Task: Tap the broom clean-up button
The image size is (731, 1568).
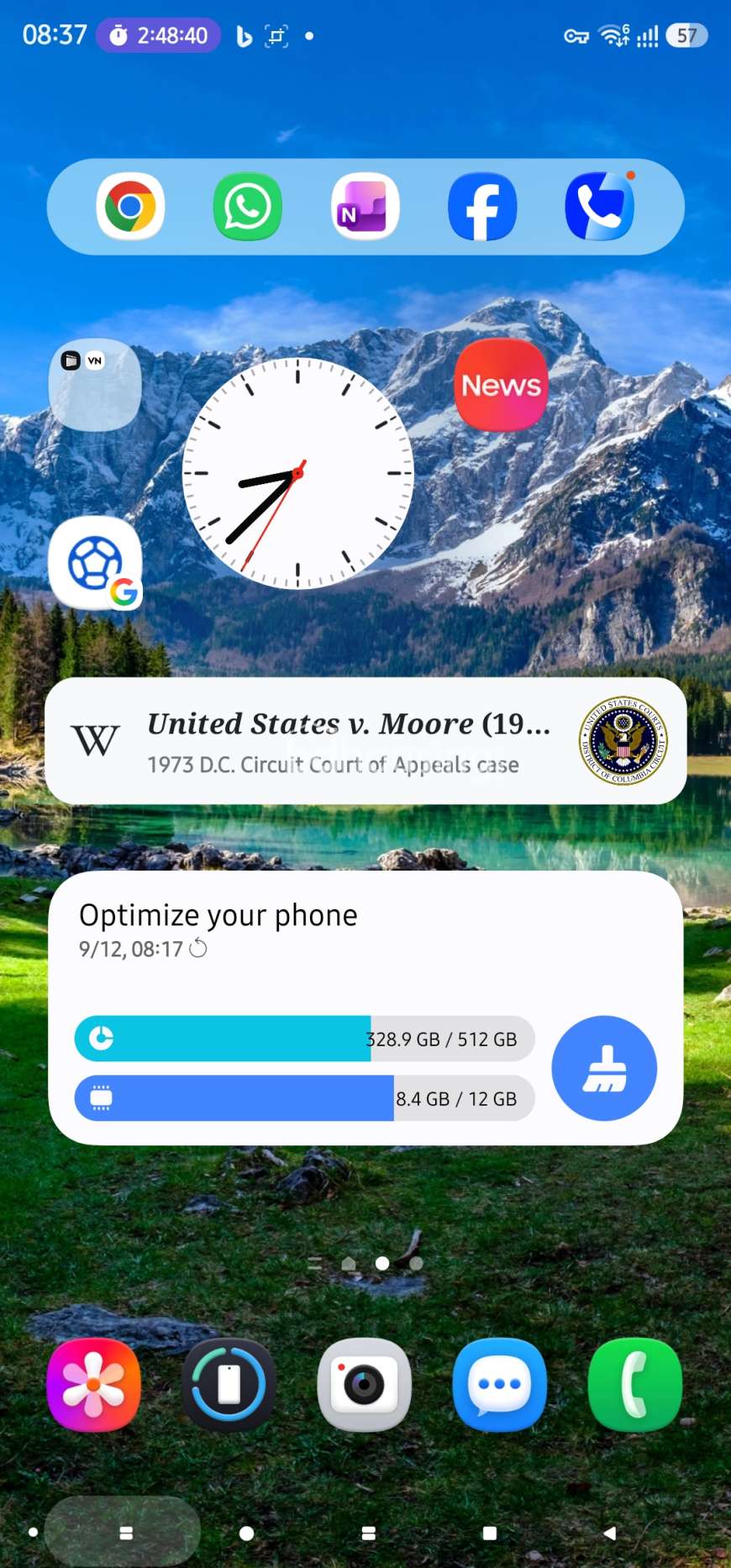Action: [x=604, y=1068]
